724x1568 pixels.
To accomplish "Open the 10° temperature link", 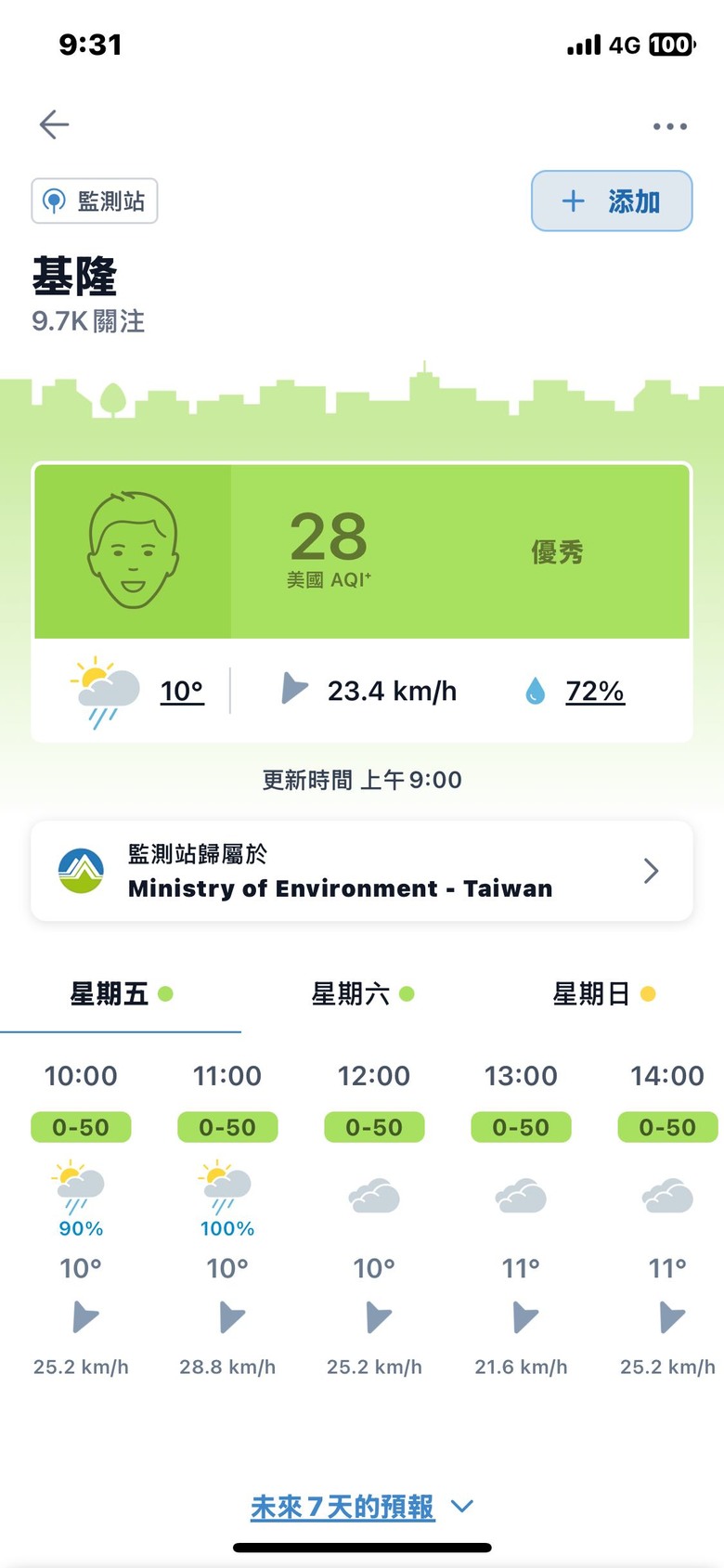I will coord(182,691).
